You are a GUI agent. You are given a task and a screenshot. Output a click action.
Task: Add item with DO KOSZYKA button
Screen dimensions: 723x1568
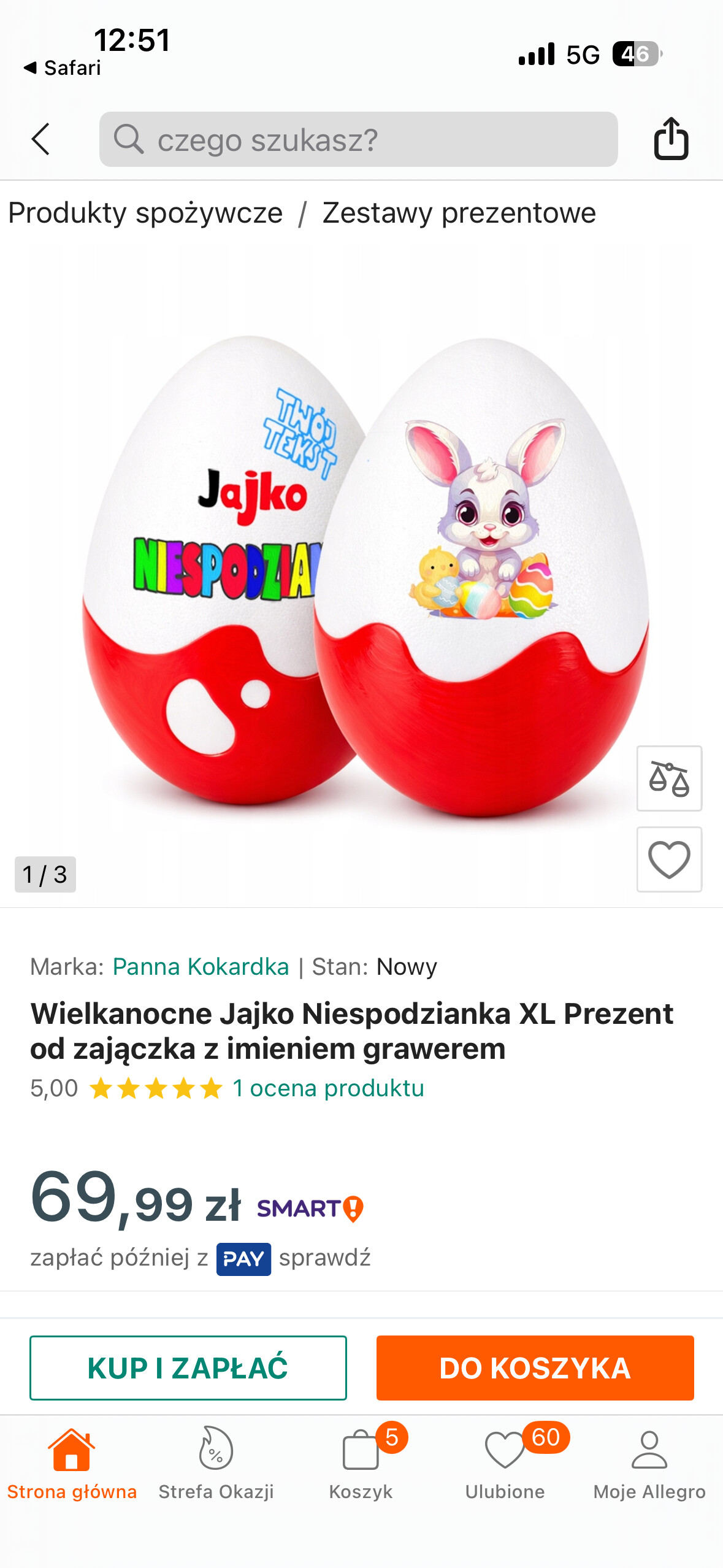point(535,1368)
